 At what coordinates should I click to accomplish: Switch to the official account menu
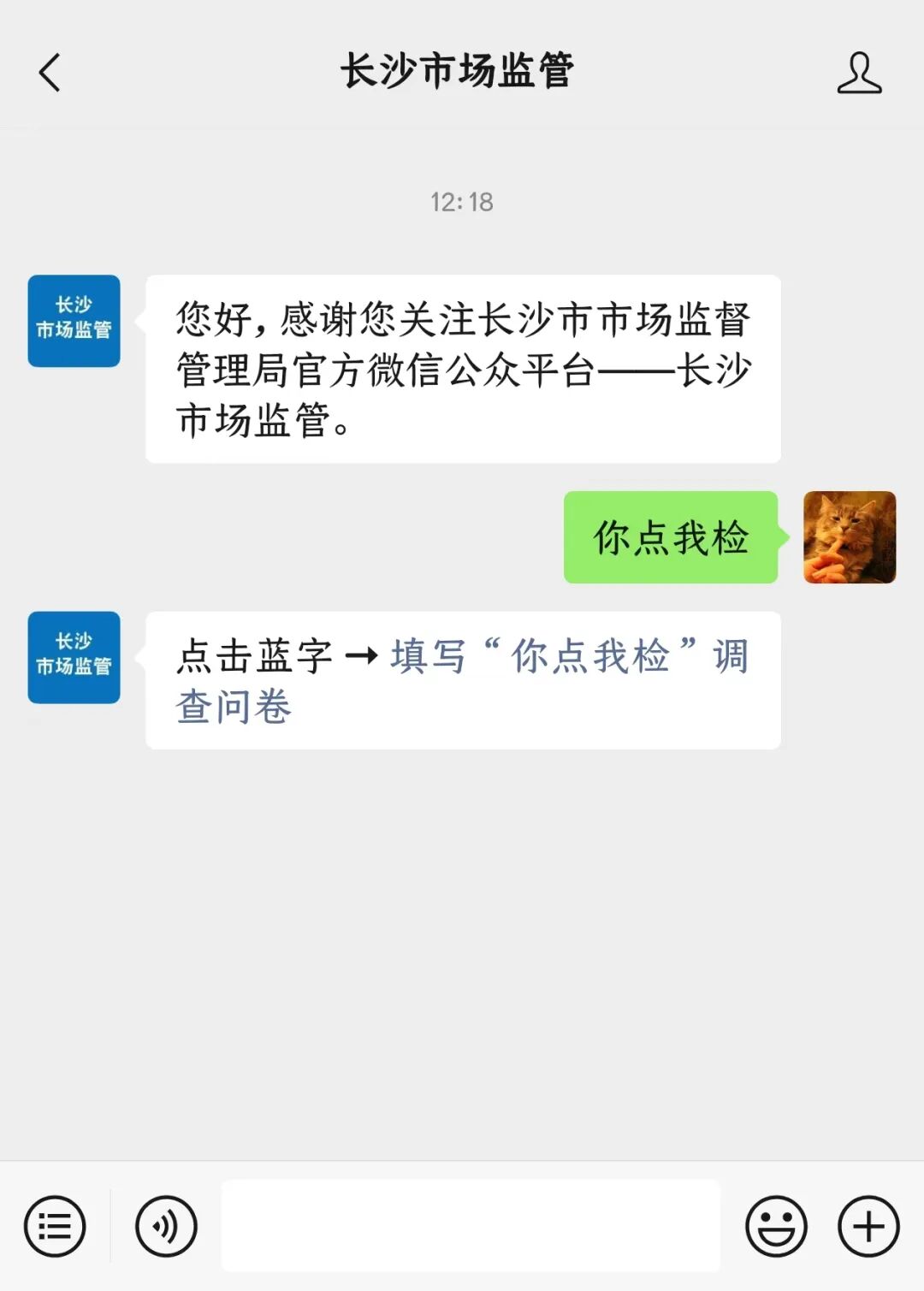55,1226
